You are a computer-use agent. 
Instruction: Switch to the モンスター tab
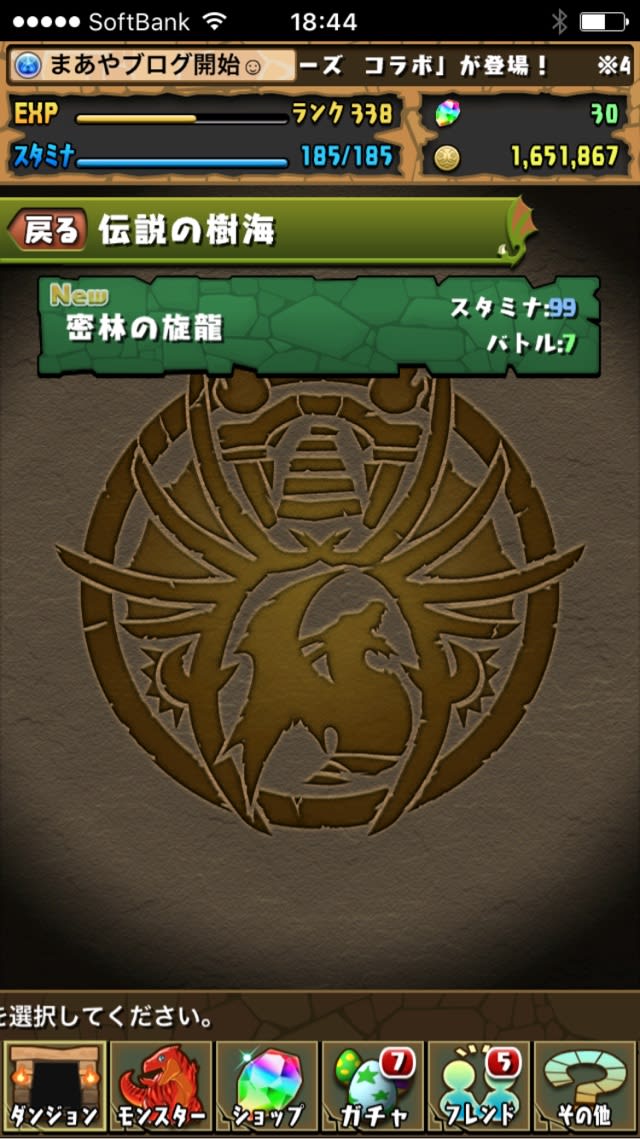(161, 1087)
